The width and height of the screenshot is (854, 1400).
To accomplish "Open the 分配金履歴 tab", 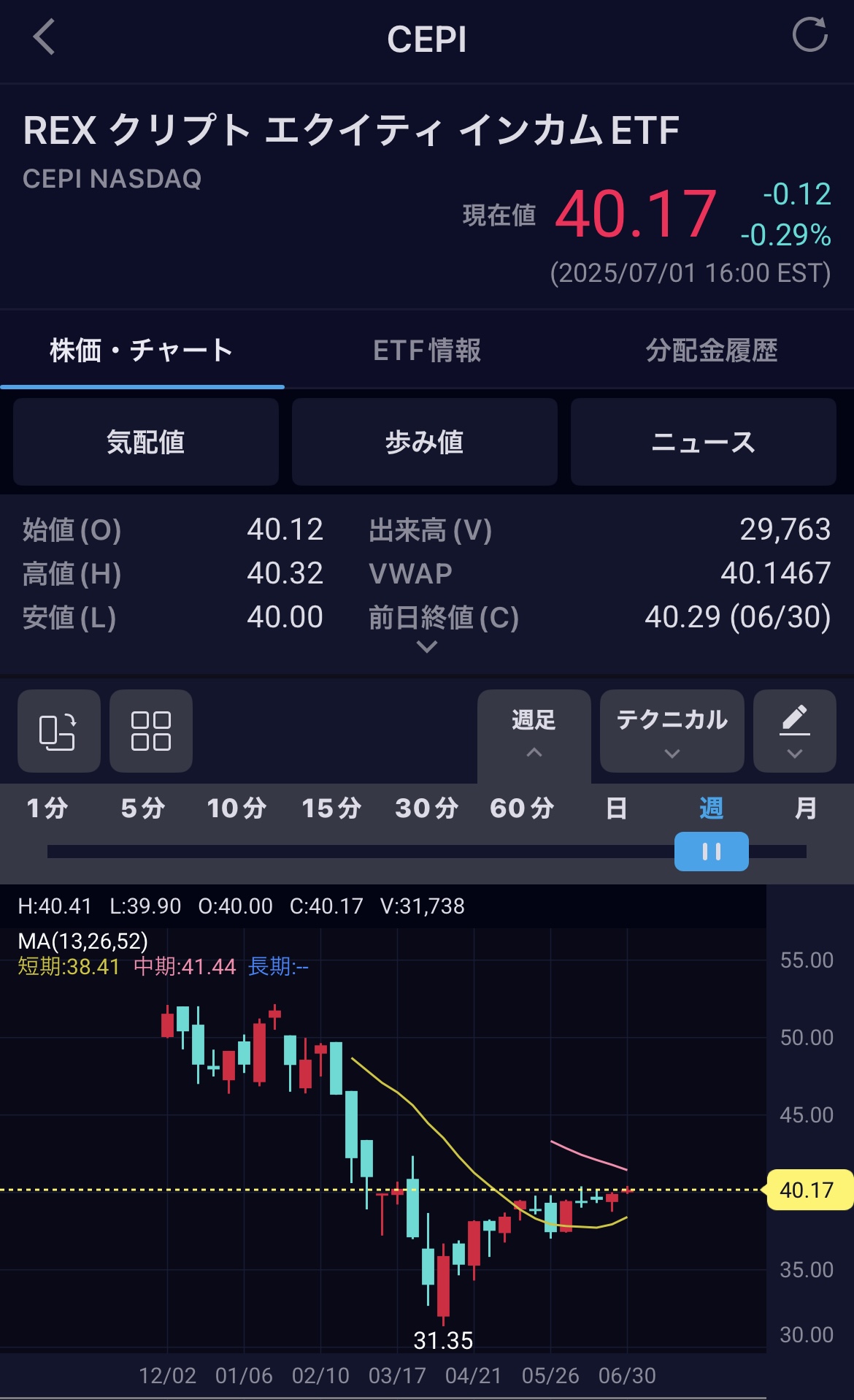I will point(712,351).
